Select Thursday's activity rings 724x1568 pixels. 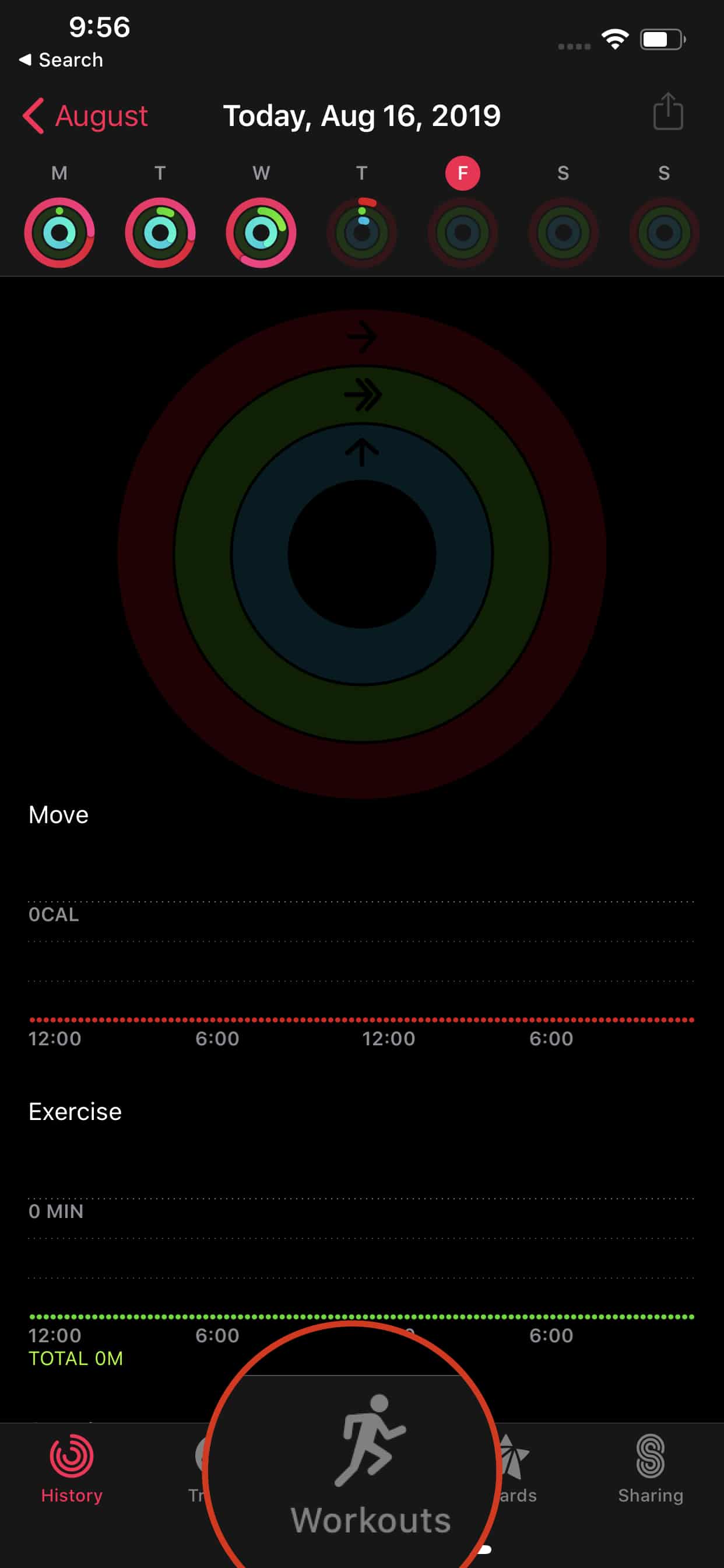pyautogui.click(x=362, y=233)
